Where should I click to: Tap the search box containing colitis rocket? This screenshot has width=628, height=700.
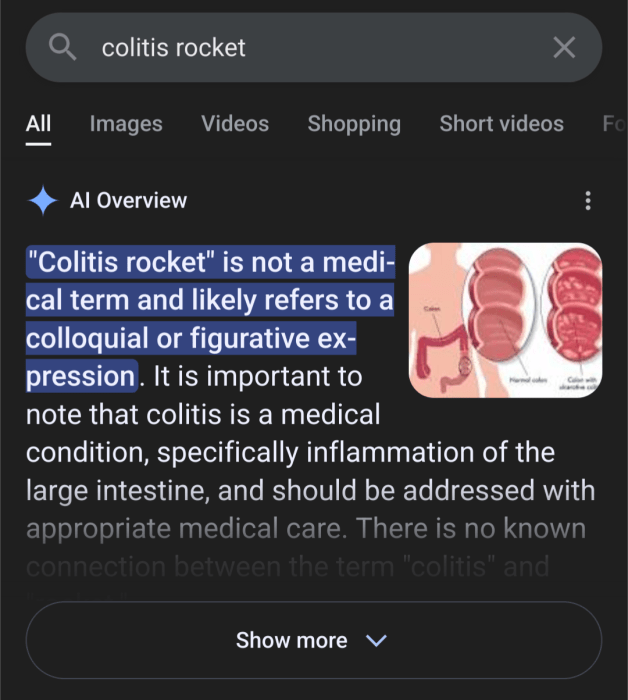[300, 47]
